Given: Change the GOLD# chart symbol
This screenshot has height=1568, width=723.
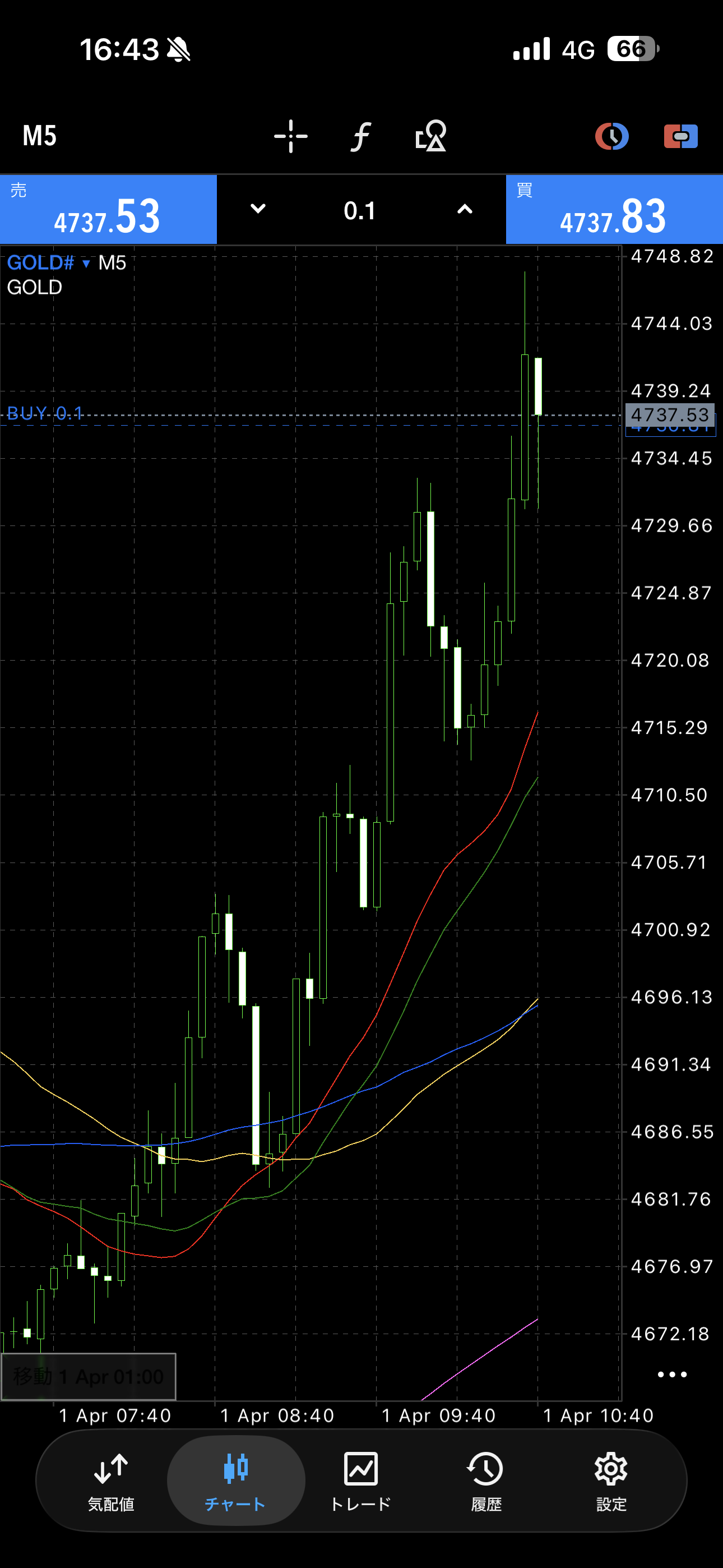Looking at the screenshot, I should point(49,263).
